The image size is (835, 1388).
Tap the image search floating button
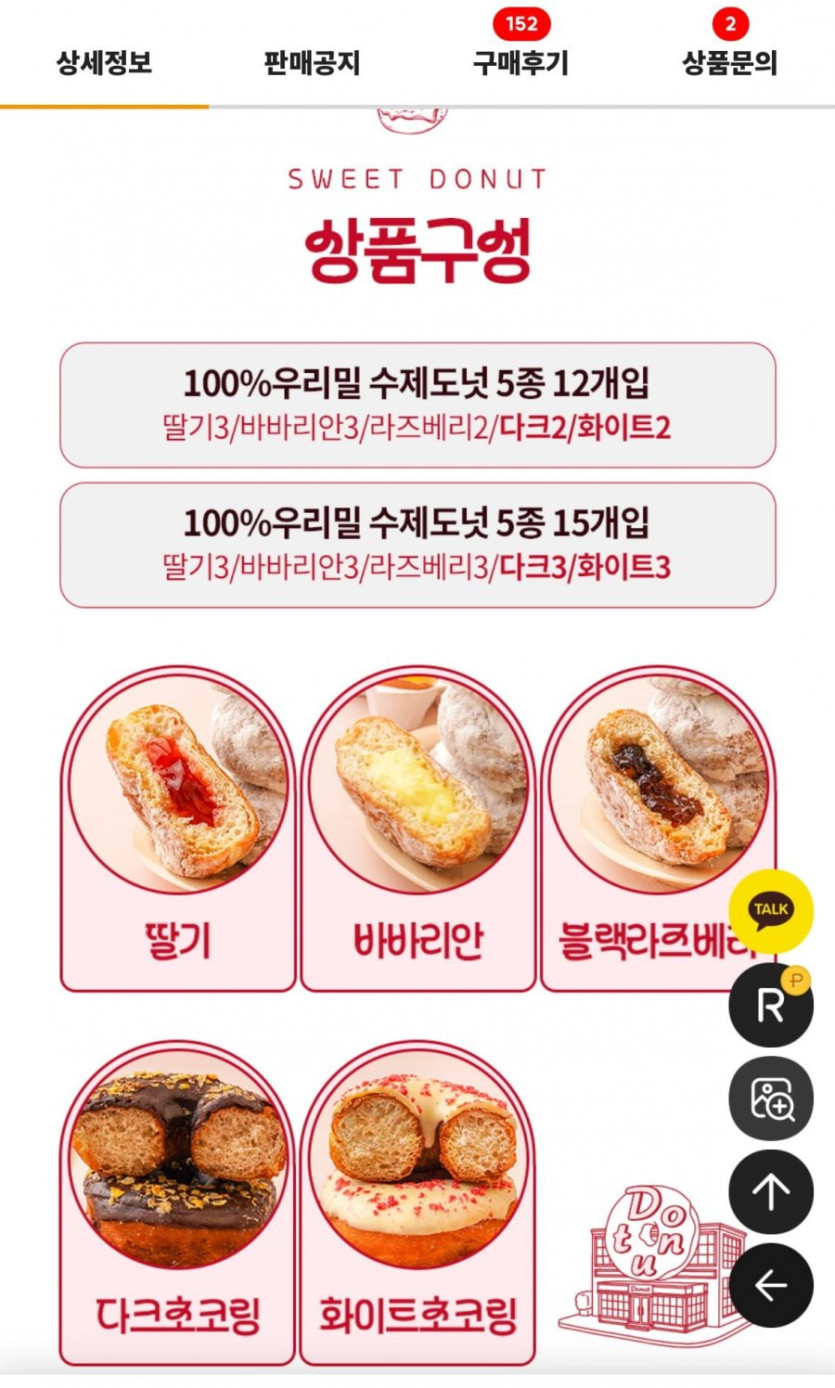(770, 1098)
